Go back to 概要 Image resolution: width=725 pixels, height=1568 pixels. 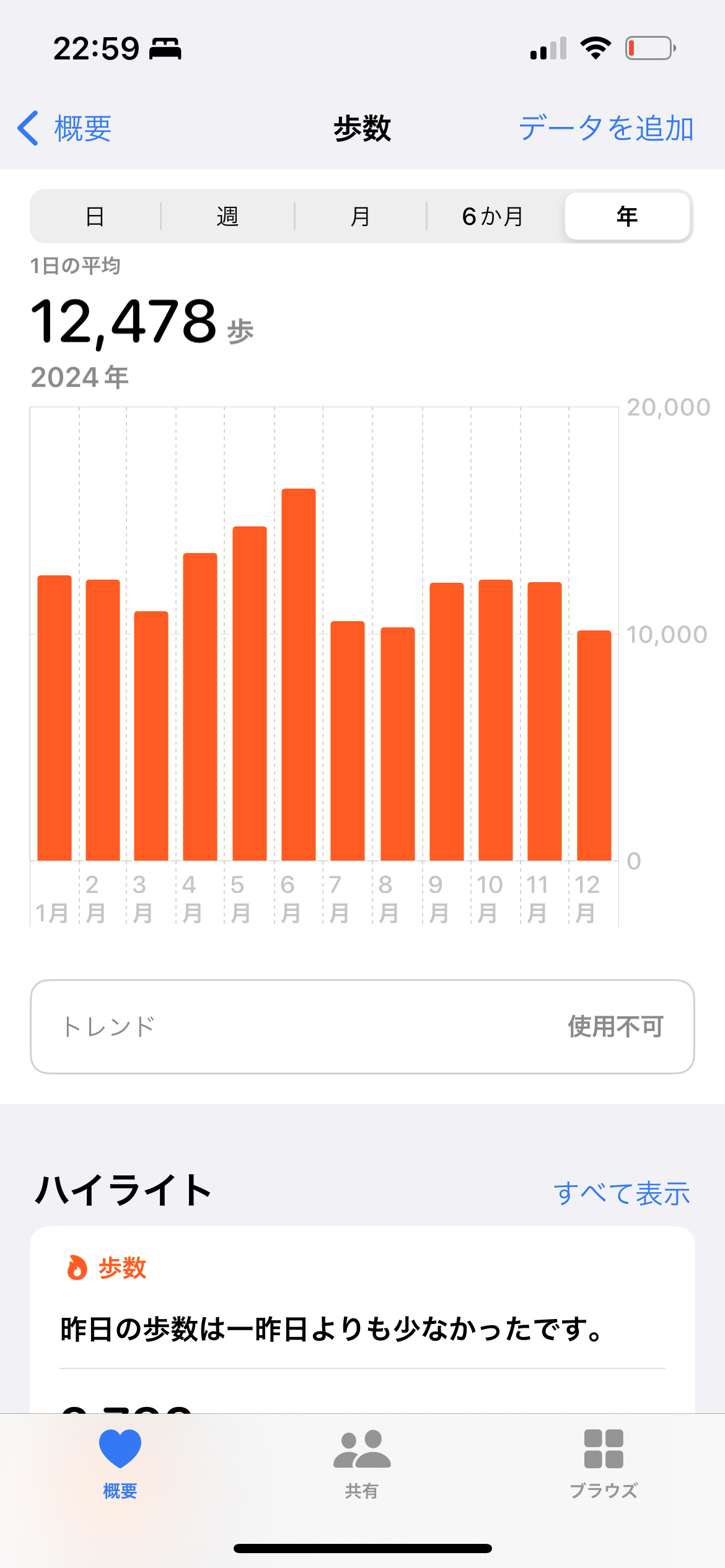tap(64, 128)
